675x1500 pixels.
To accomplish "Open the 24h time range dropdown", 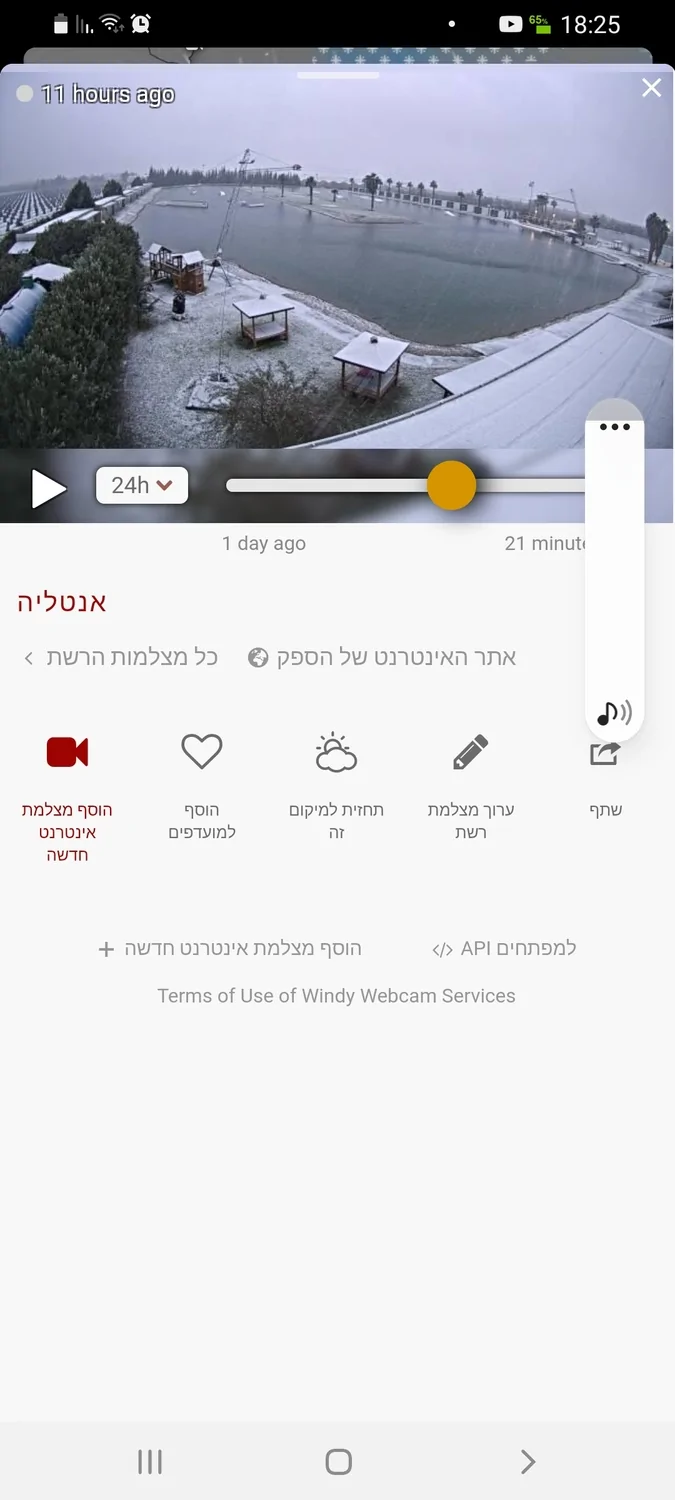I will (x=142, y=486).
